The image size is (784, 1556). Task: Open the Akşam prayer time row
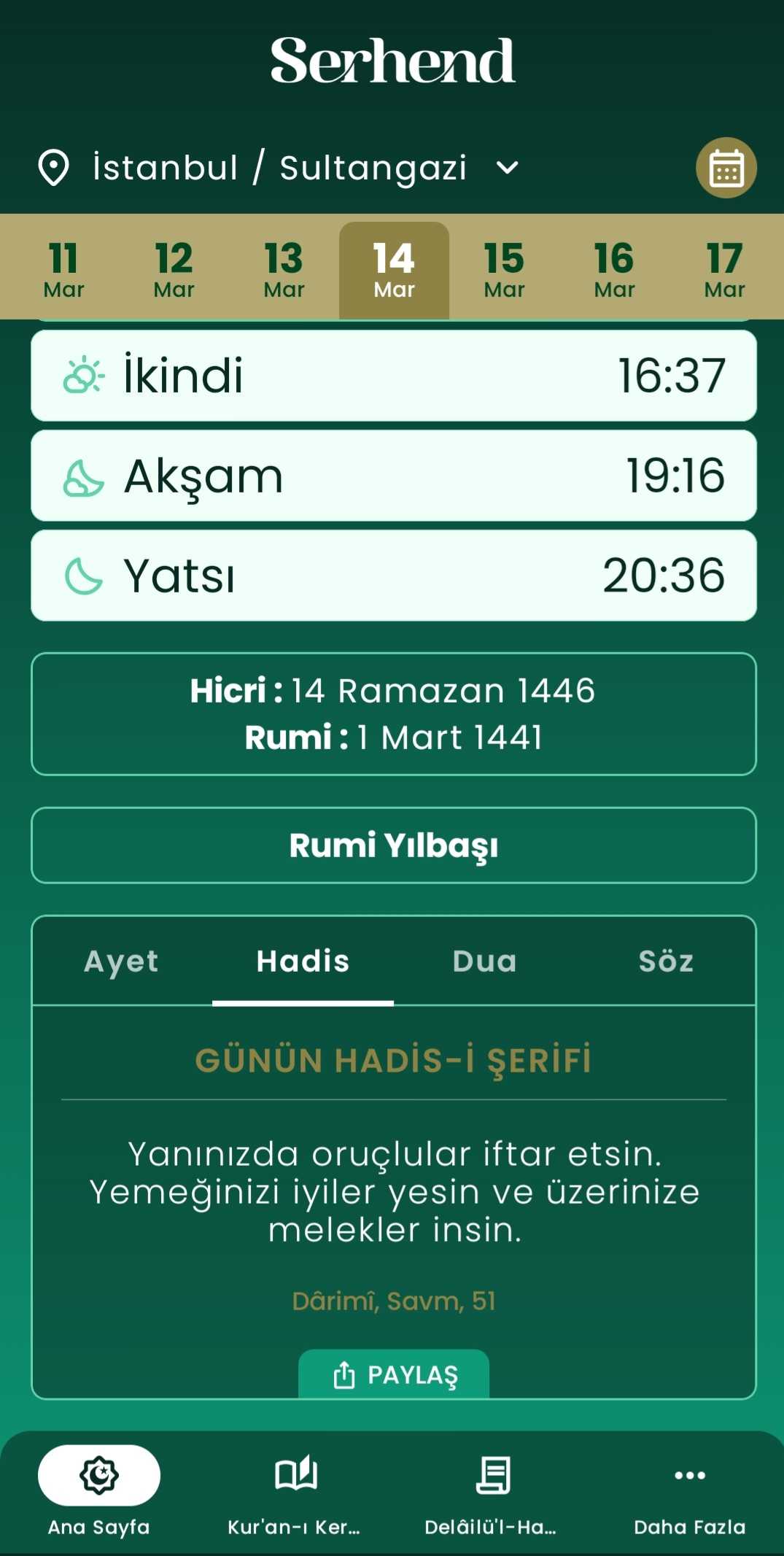(394, 476)
